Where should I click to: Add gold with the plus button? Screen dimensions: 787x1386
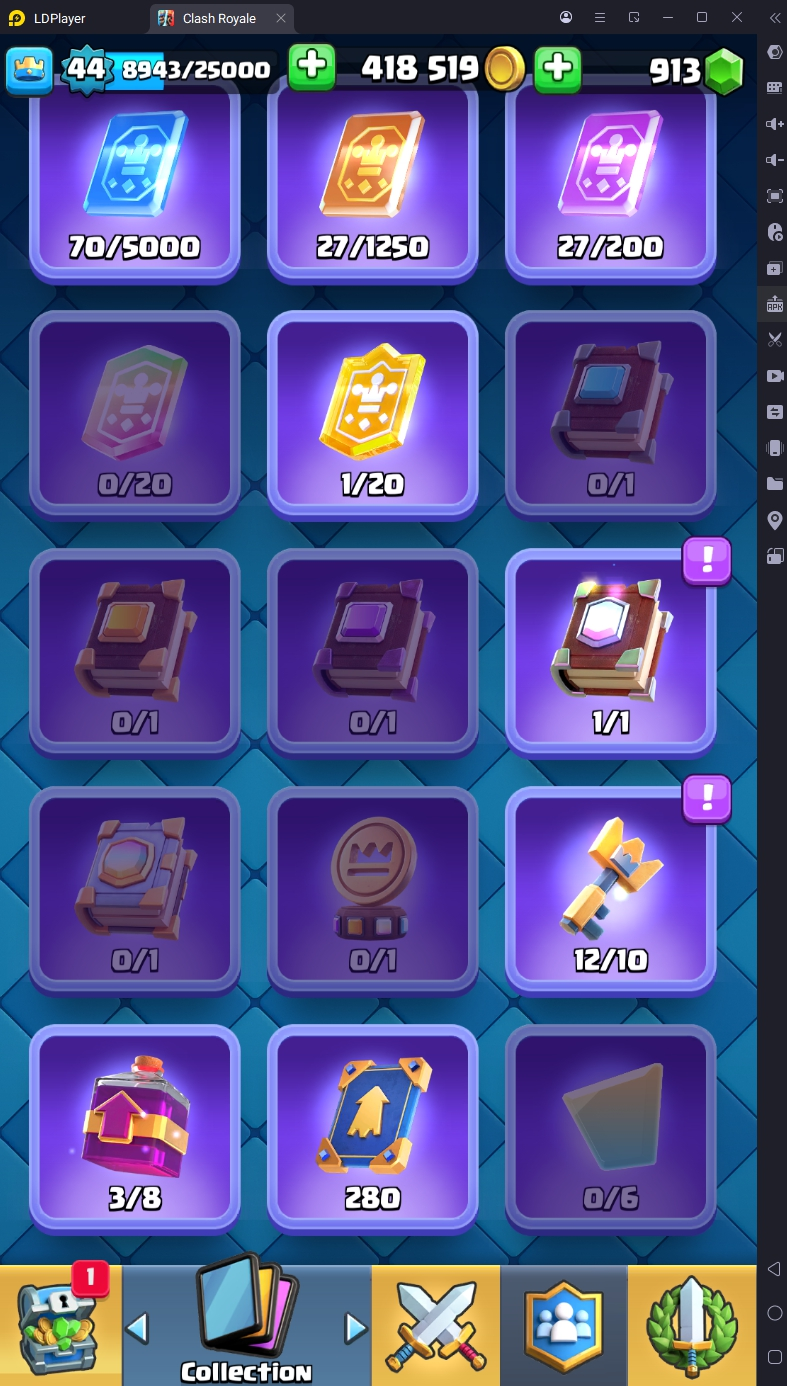(x=557, y=68)
